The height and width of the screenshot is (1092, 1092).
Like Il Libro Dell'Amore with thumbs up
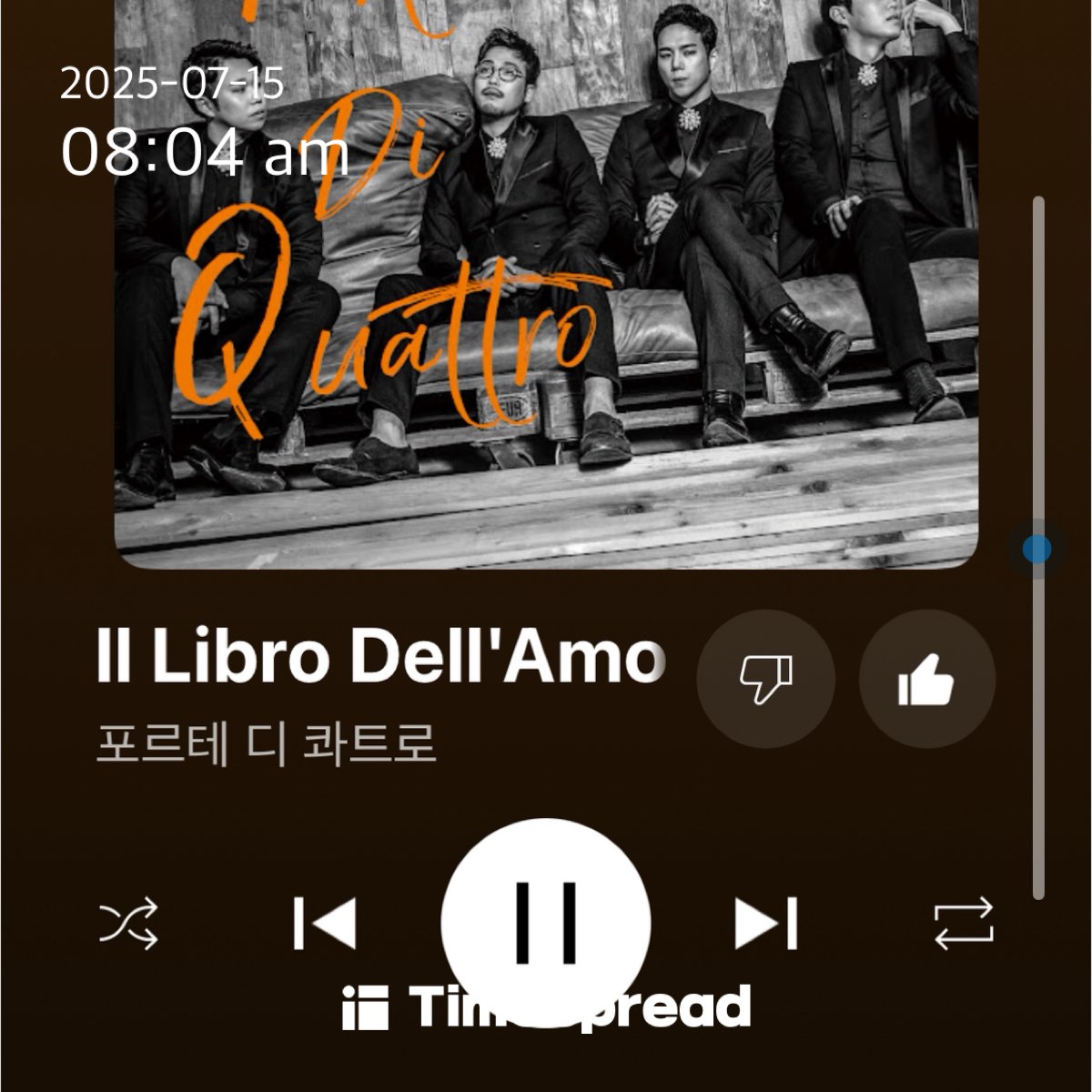click(926, 680)
